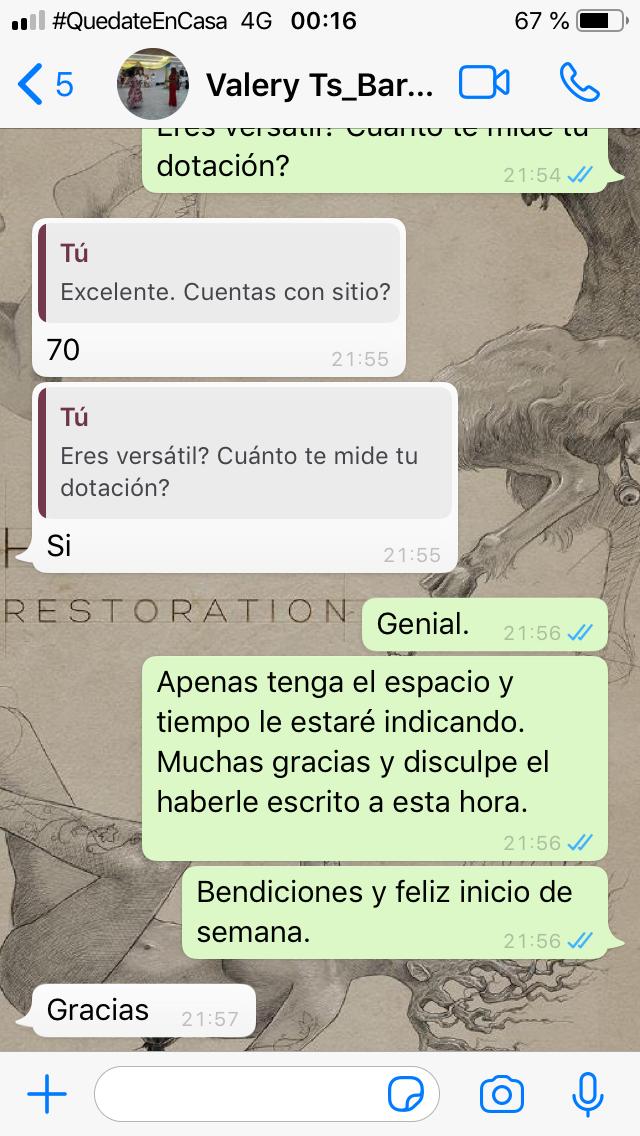The image size is (640, 1136).
Task: Open the sticker picker
Action: click(x=406, y=1095)
